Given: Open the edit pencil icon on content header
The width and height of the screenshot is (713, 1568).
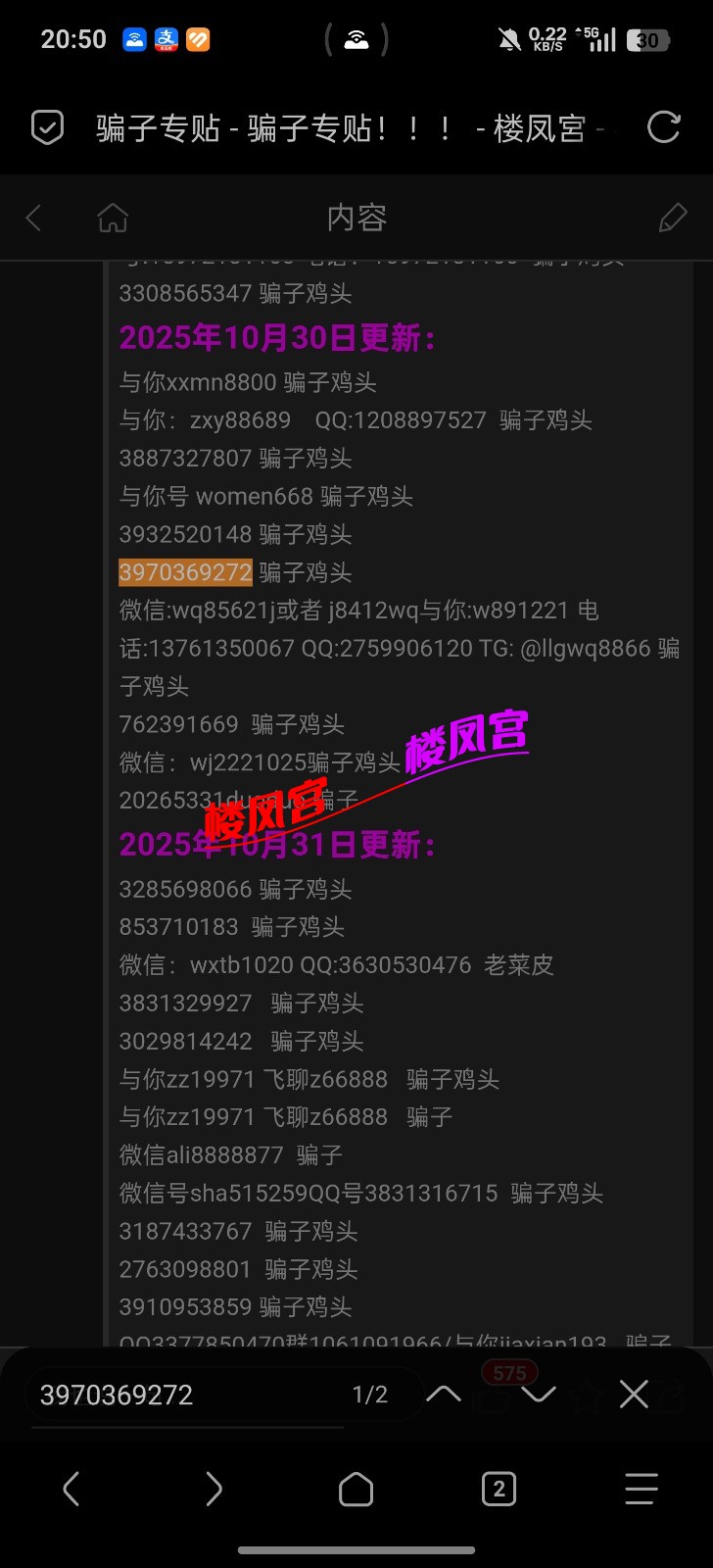Looking at the screenshot, I should [x=673, y=217].
